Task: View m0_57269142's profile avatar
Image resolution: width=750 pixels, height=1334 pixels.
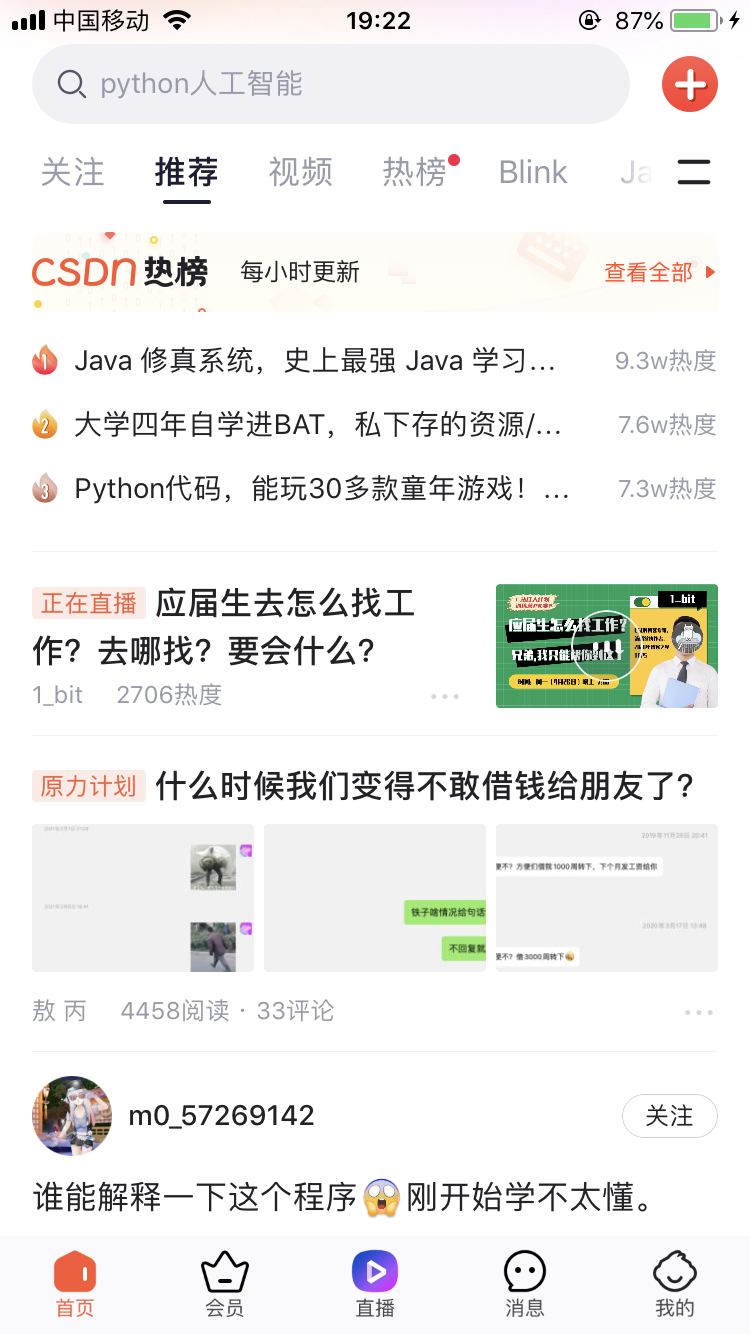Action: [72, 1116]
